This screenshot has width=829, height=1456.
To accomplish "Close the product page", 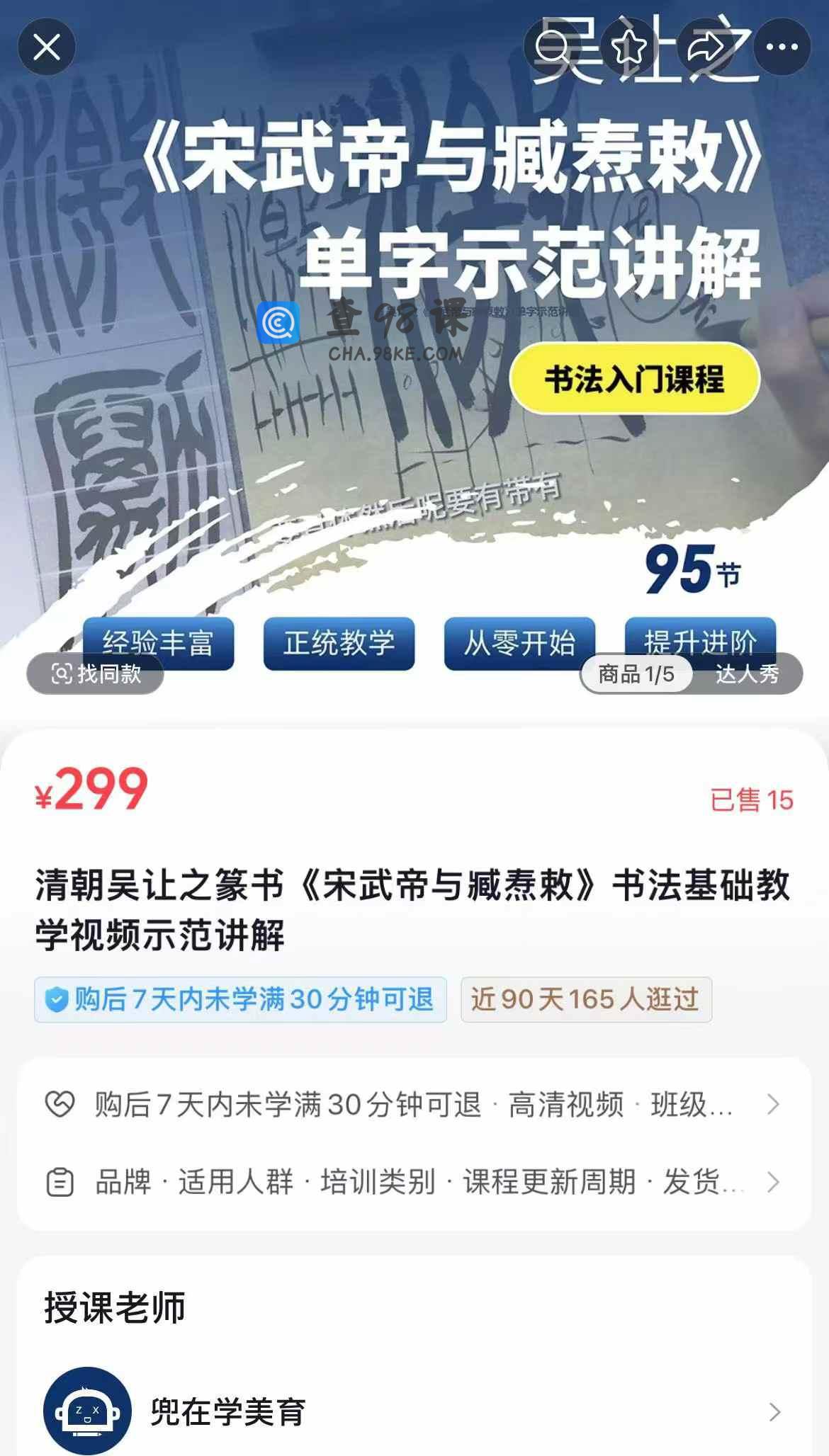I will click(47, 47).
